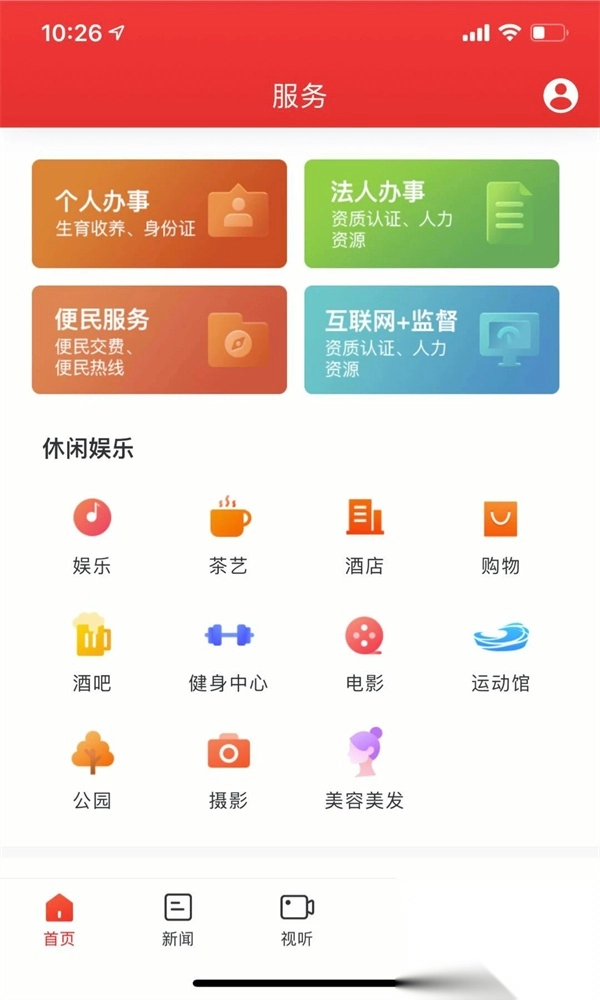Browse the 酒店 category
600x1000 pixels.
pos(364,518)
